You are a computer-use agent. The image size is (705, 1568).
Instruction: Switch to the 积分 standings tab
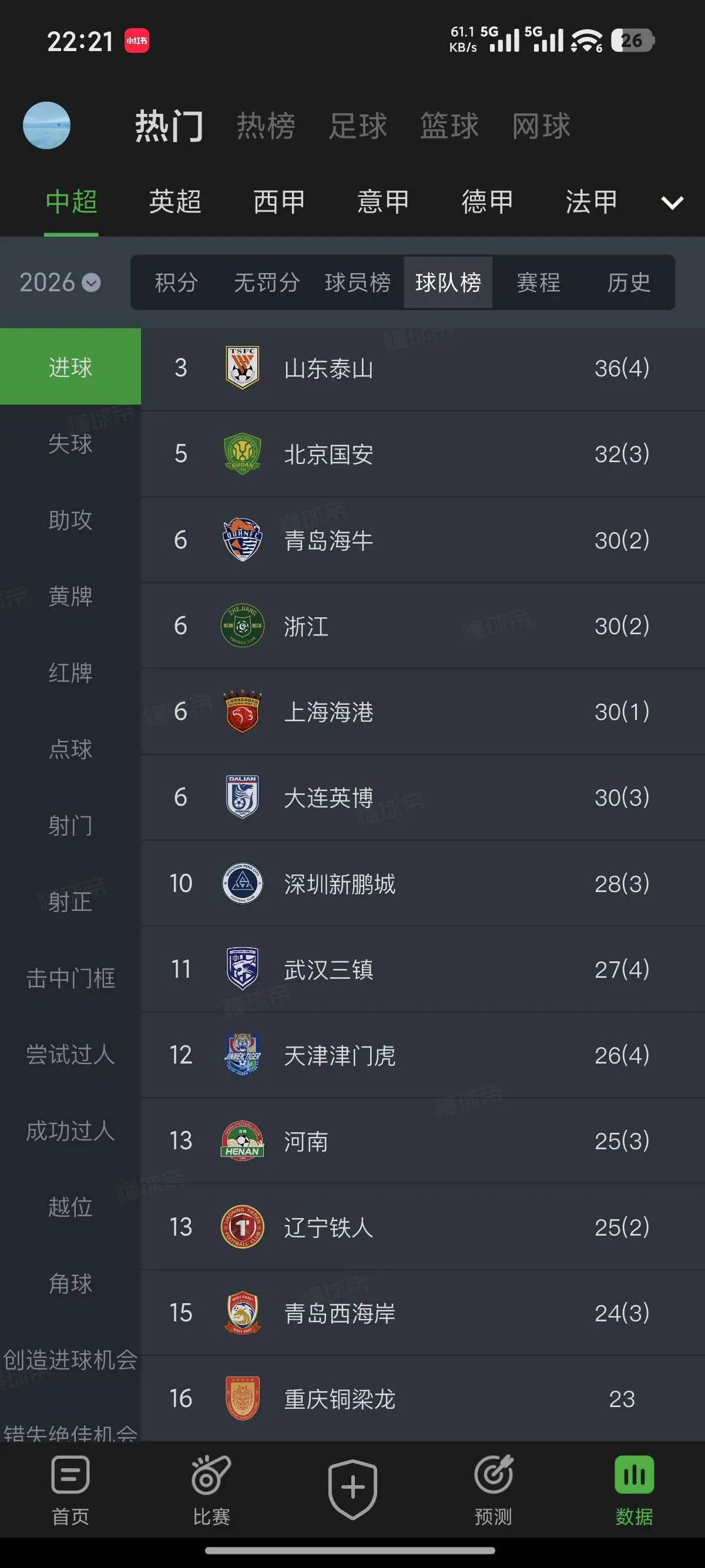click(176, 282)
